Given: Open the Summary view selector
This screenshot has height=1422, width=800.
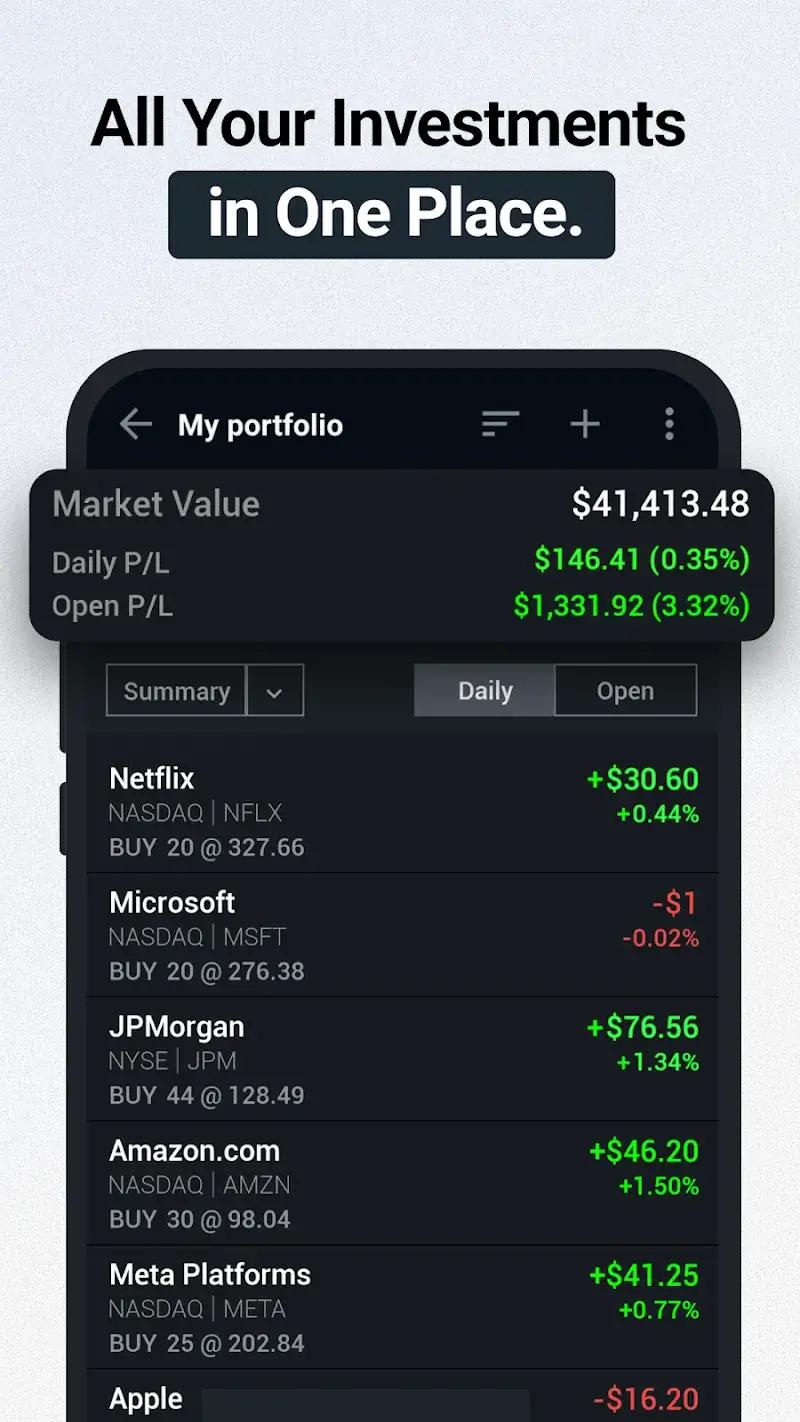Looking at the screenshot, I should coord(176,690).
